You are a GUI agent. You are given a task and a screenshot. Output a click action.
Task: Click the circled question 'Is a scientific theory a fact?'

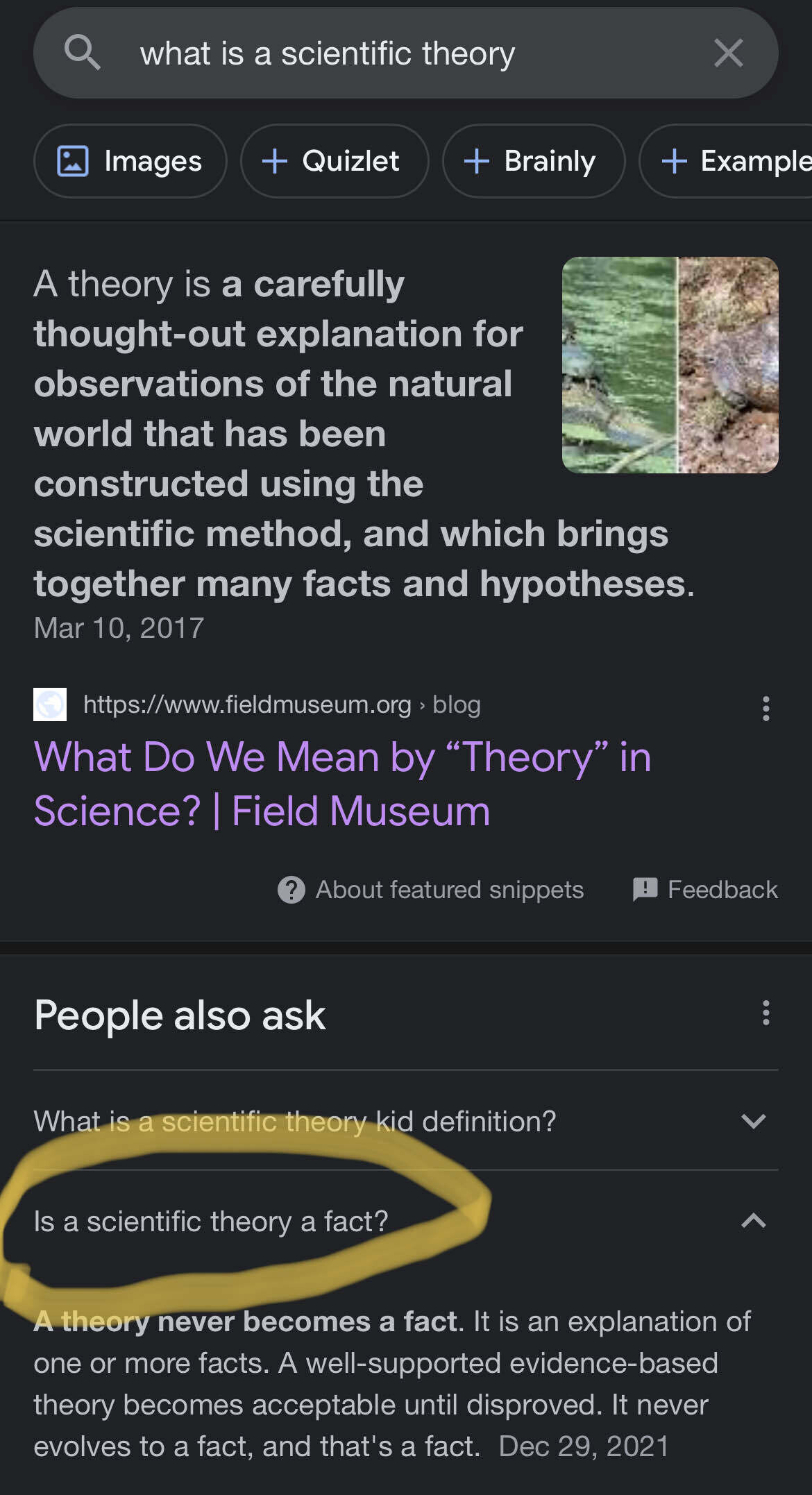(208, 1222)
